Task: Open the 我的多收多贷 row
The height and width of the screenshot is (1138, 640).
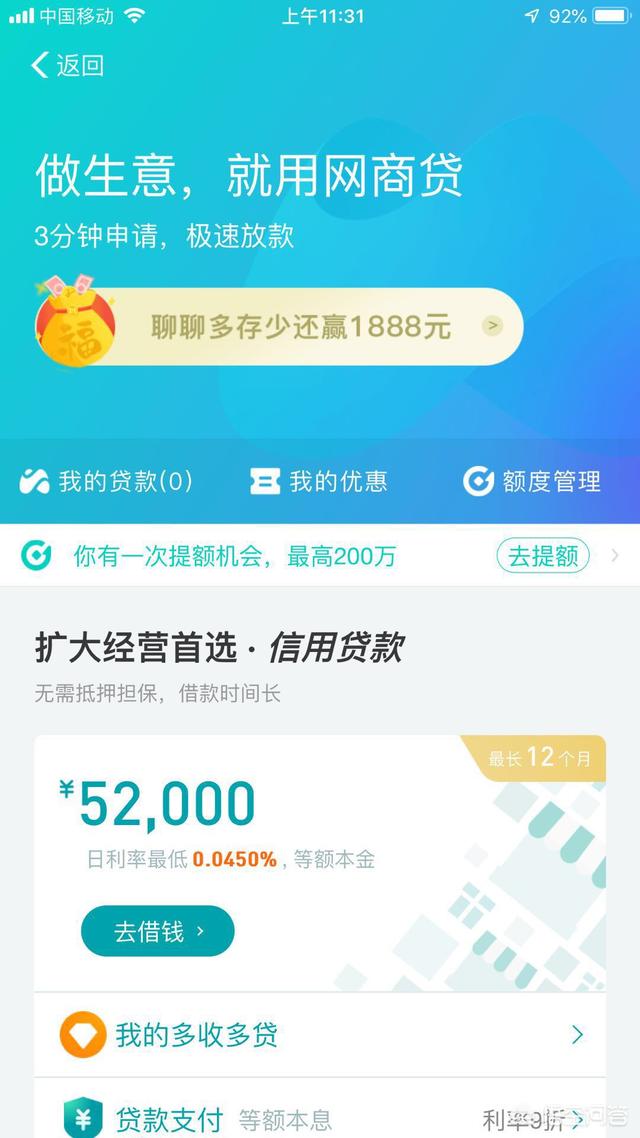Action: click(x=320, y=1034)
